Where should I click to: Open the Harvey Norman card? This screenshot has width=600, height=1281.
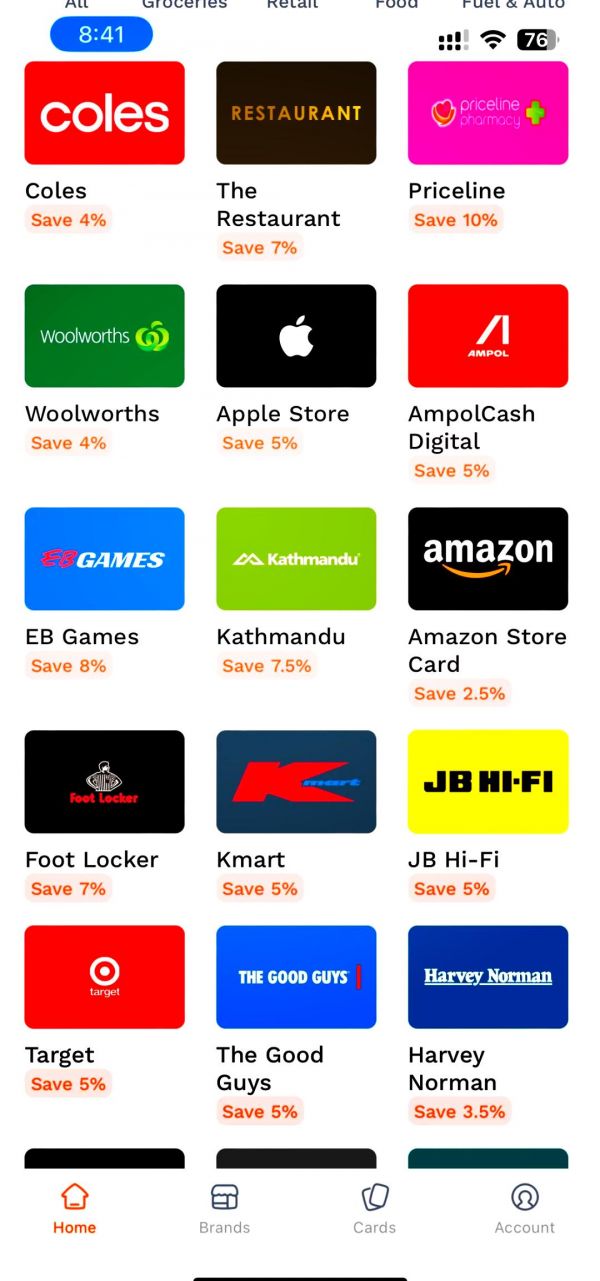coord(488,977)
